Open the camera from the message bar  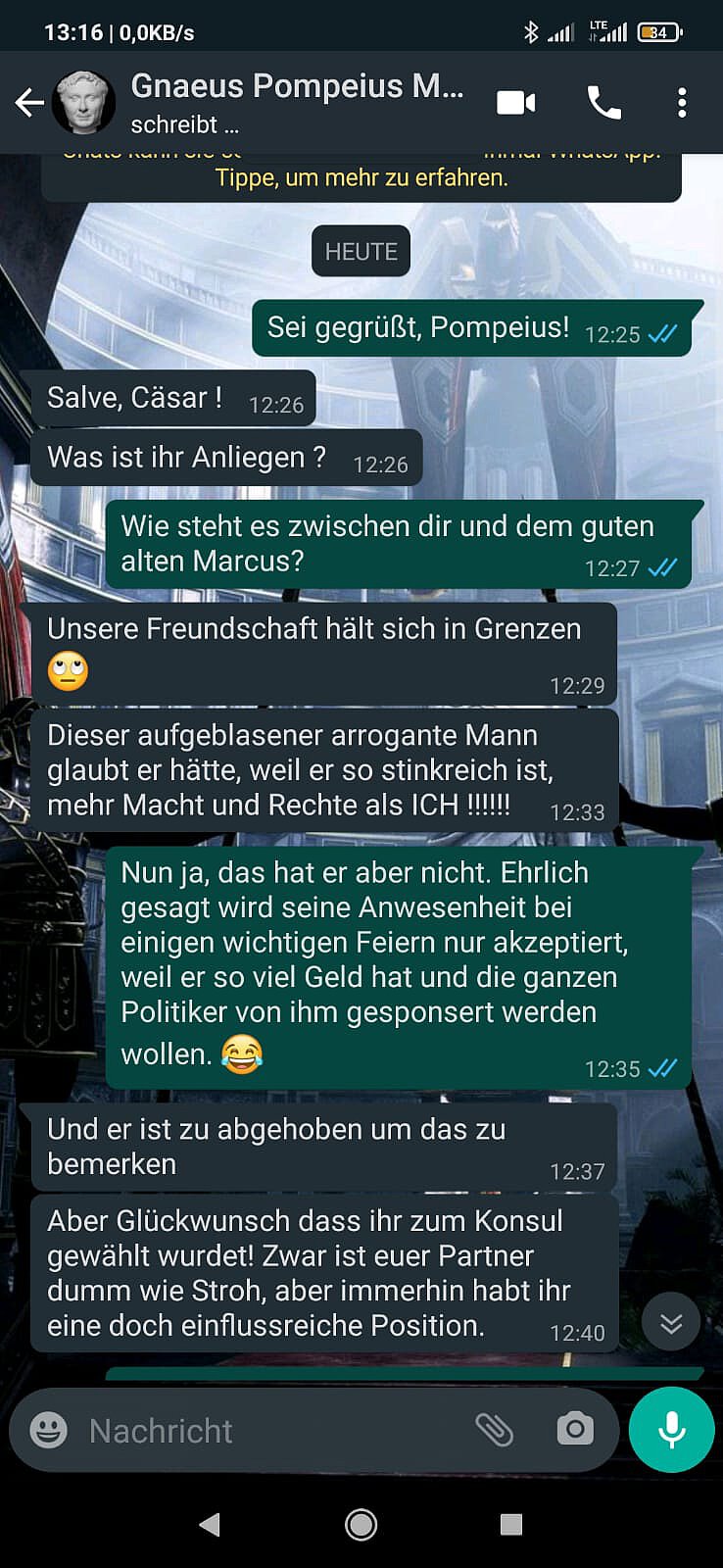click(575, 1430)
